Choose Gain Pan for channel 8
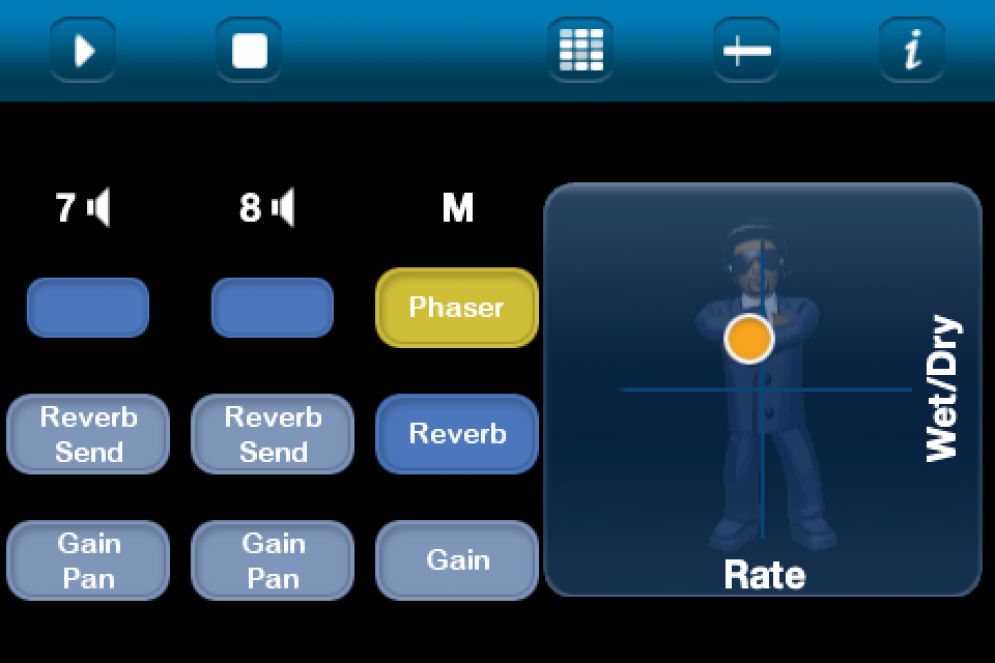Viewport: 995px width, 663px height. (x=272, y=560)
